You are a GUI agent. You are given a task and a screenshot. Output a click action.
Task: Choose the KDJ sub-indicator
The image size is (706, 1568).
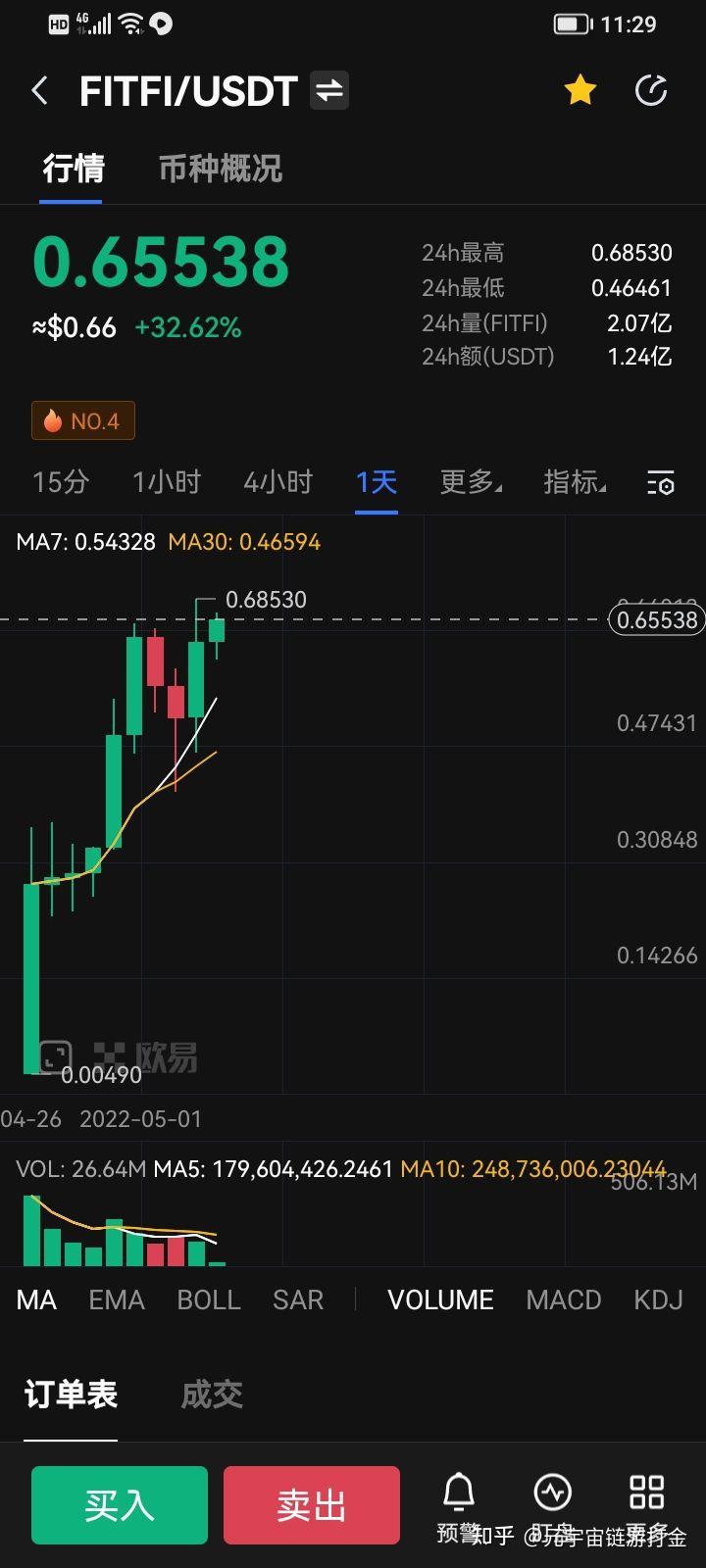[x=658, y=1299]
